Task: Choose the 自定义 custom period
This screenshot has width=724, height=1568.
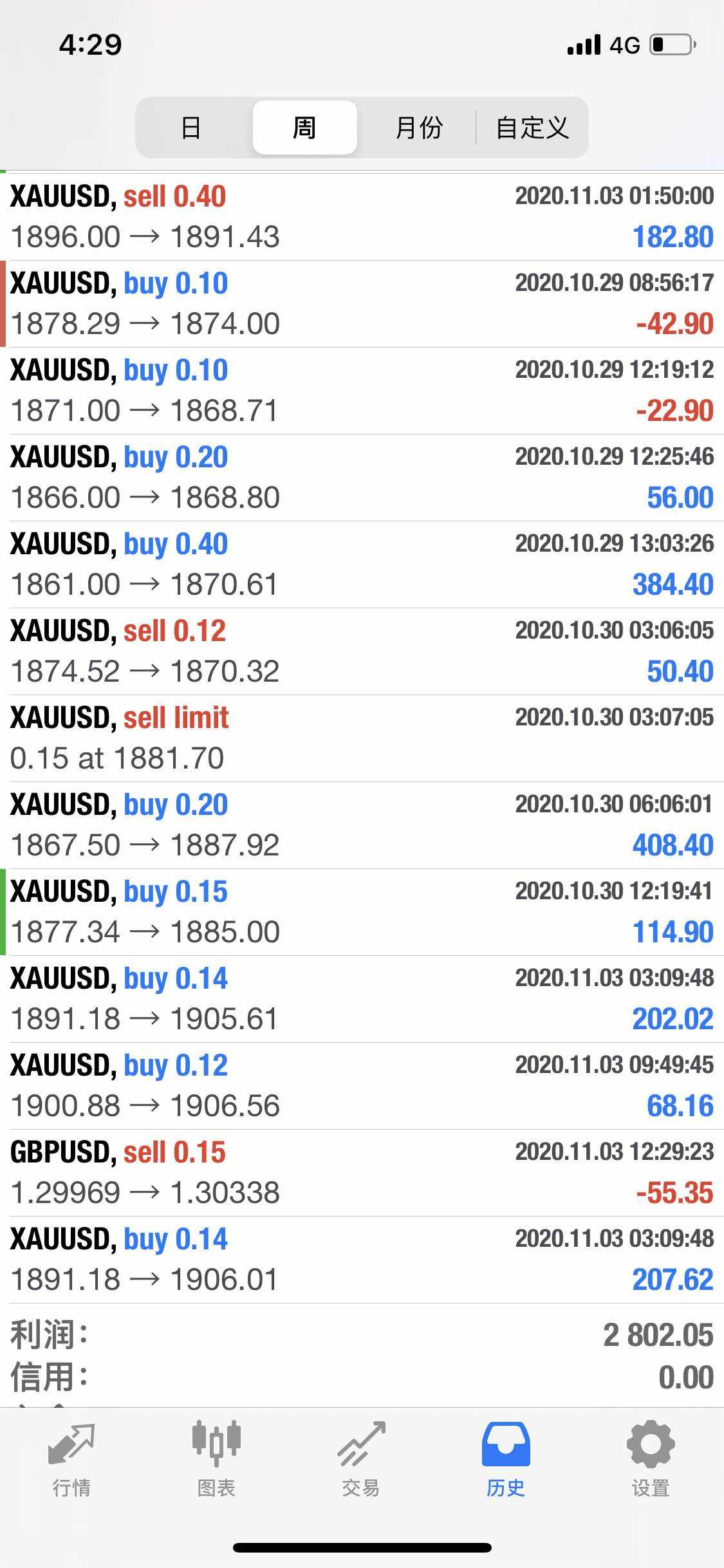Action: (x=532, y=127)
